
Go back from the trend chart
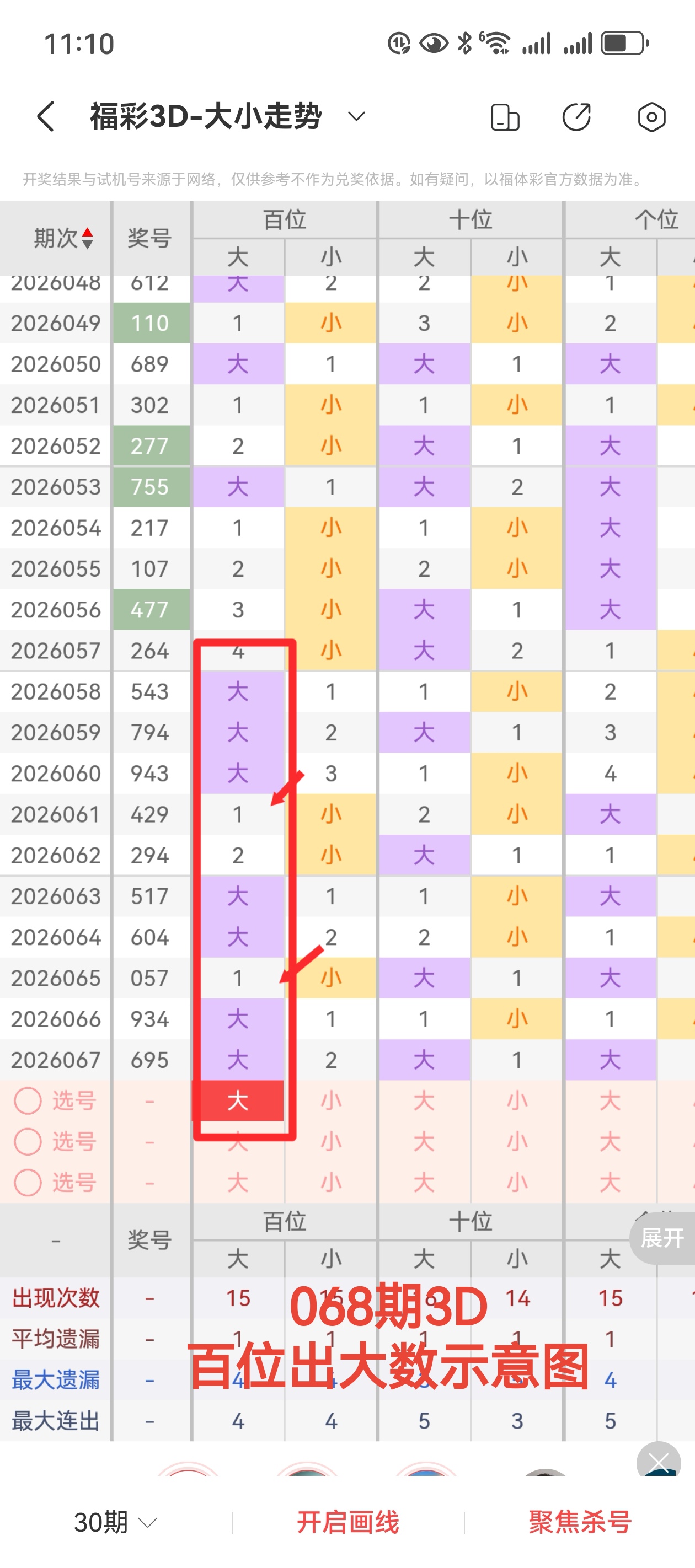pos(46,116)
